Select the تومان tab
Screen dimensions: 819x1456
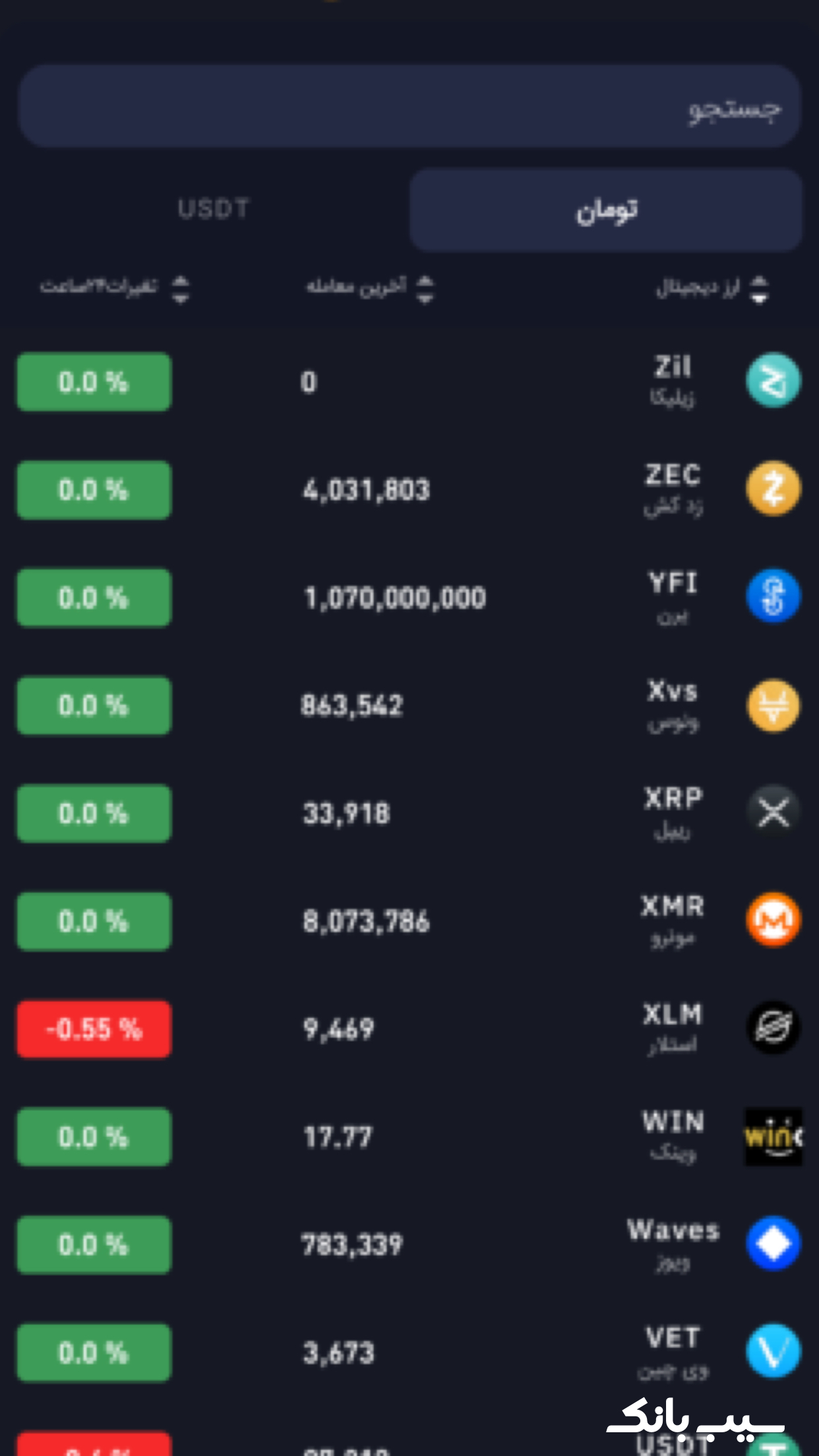(605, 210)
